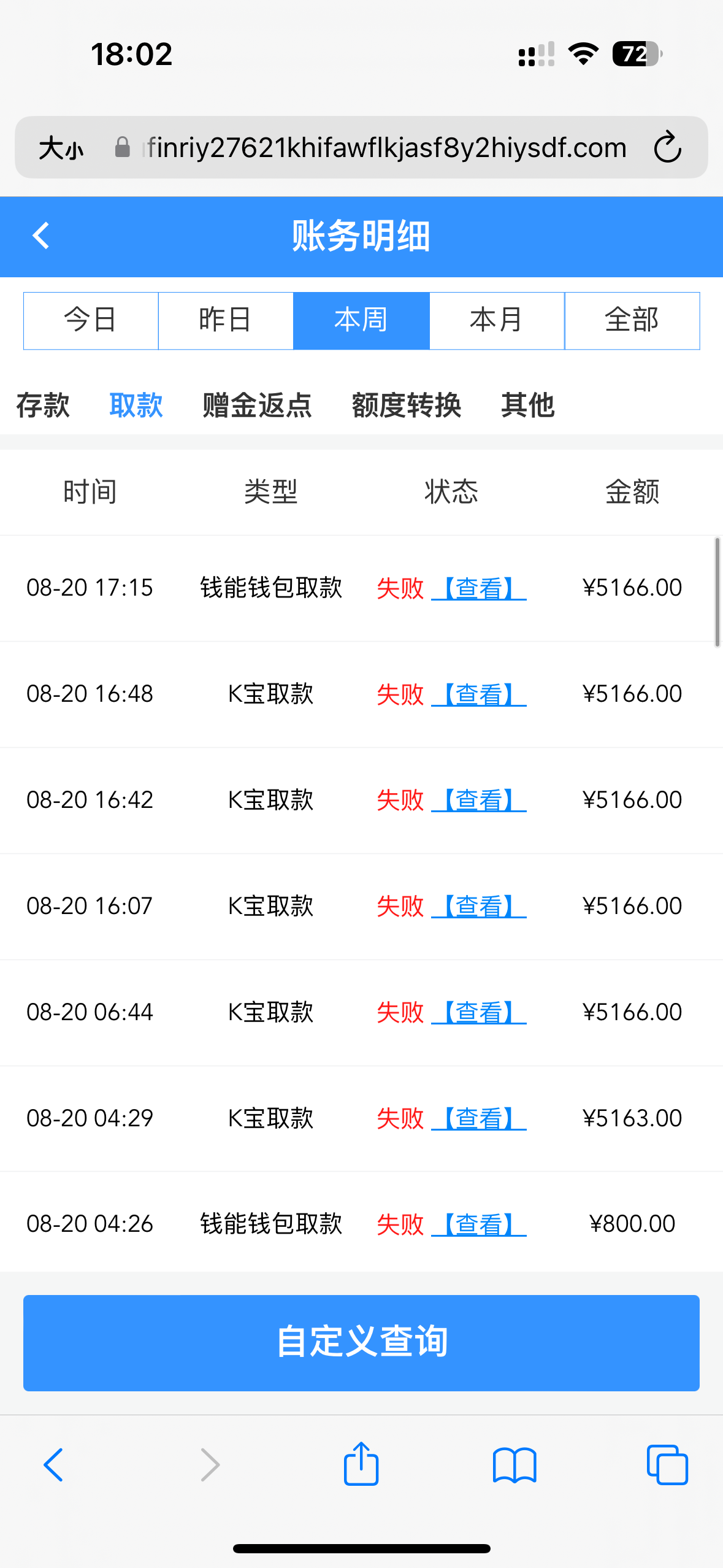Open the Safari share sheet
The height and width of the screenshot is (1568, 723).
click(x=361, y=1464)
